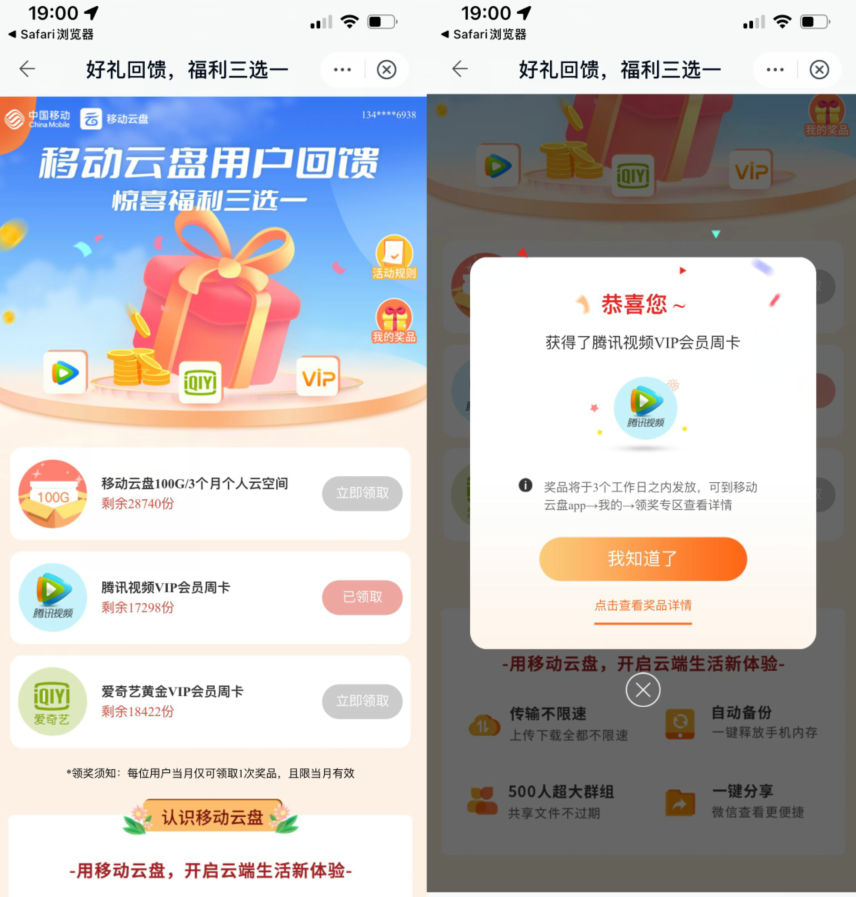
Task: Tap the 腾讯视频 icon in the popup
Action: click(x=643, y=408)
